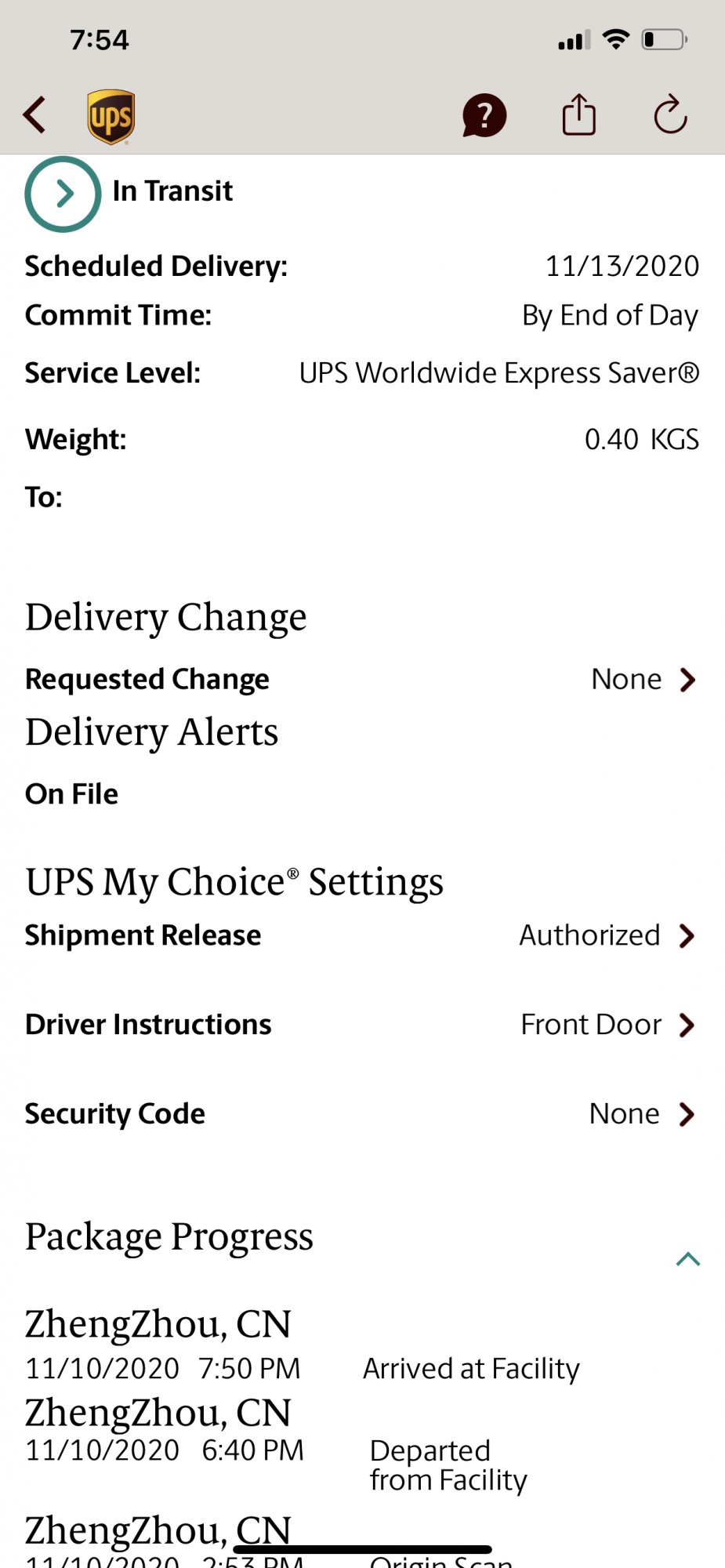Refresh the tracking status
Viewport: 725px width, 1568px height.
tap(670, 115)
